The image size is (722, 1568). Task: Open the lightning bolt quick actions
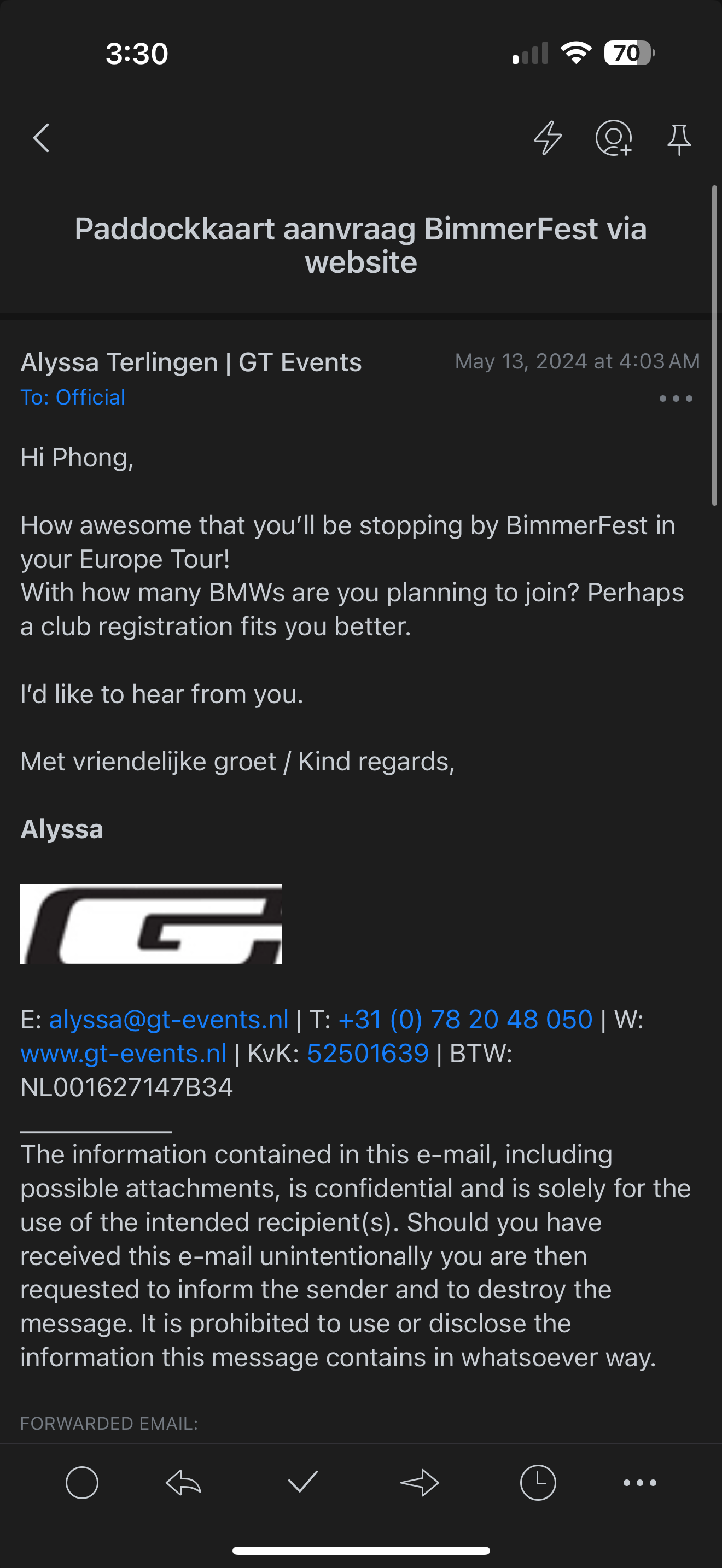[548, 138]
